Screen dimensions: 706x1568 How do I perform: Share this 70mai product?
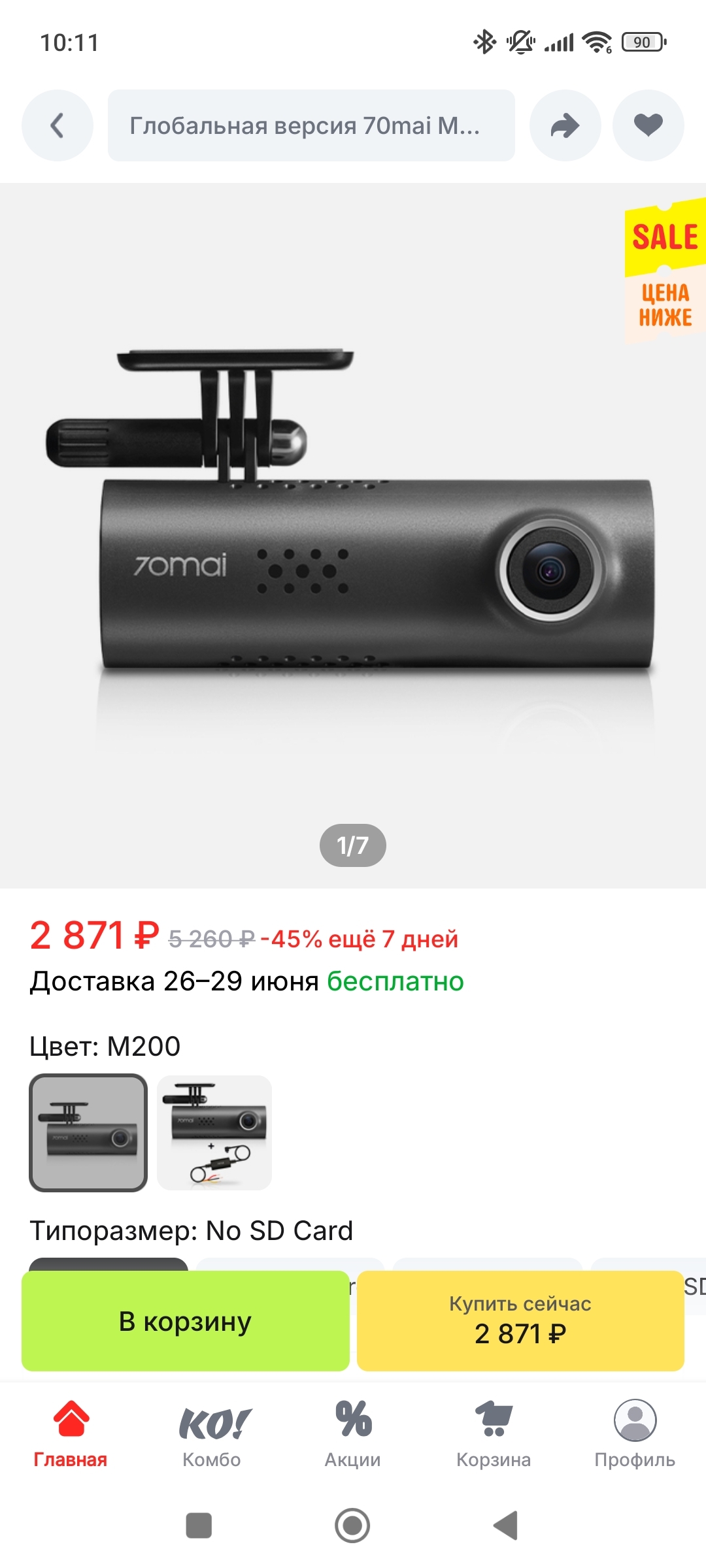point(565,125)
